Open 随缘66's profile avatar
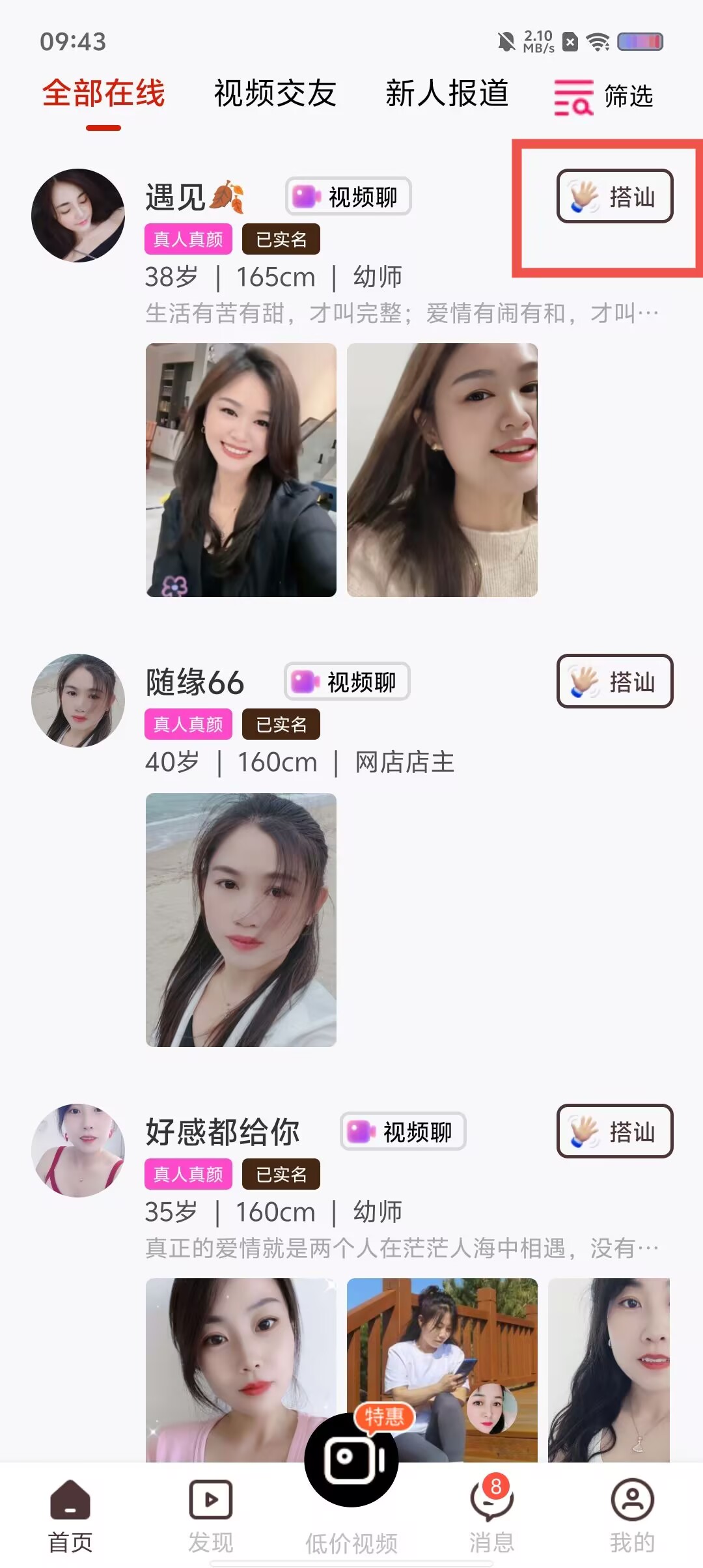The width and height of the screenshot is (703, 1568). coord(78,701)
